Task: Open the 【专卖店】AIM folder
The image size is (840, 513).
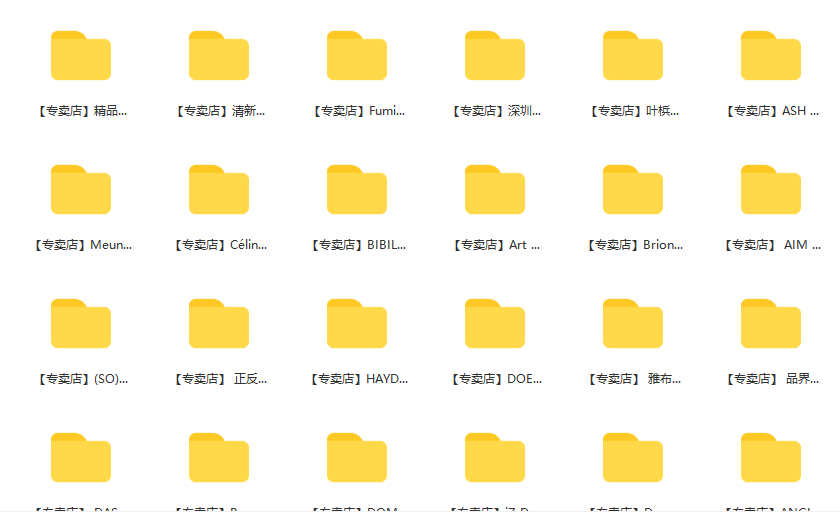Action: pos(771,190)
